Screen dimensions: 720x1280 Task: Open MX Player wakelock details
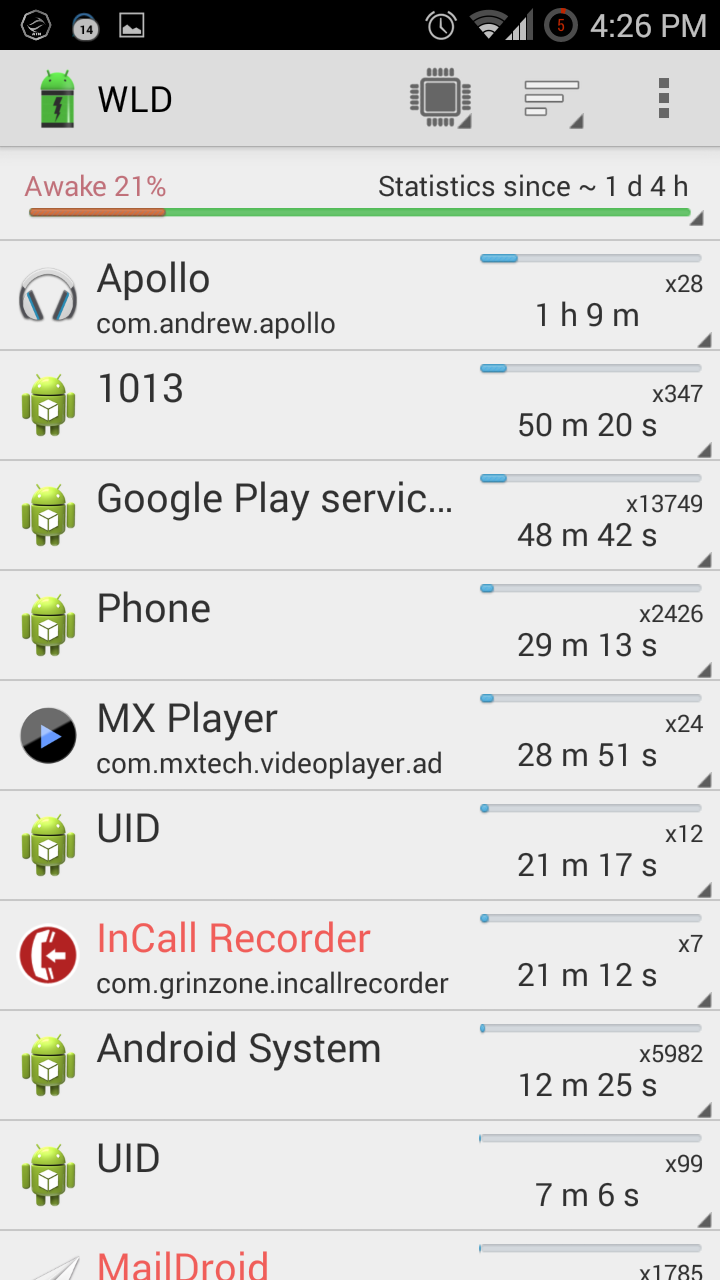[360, 736]
